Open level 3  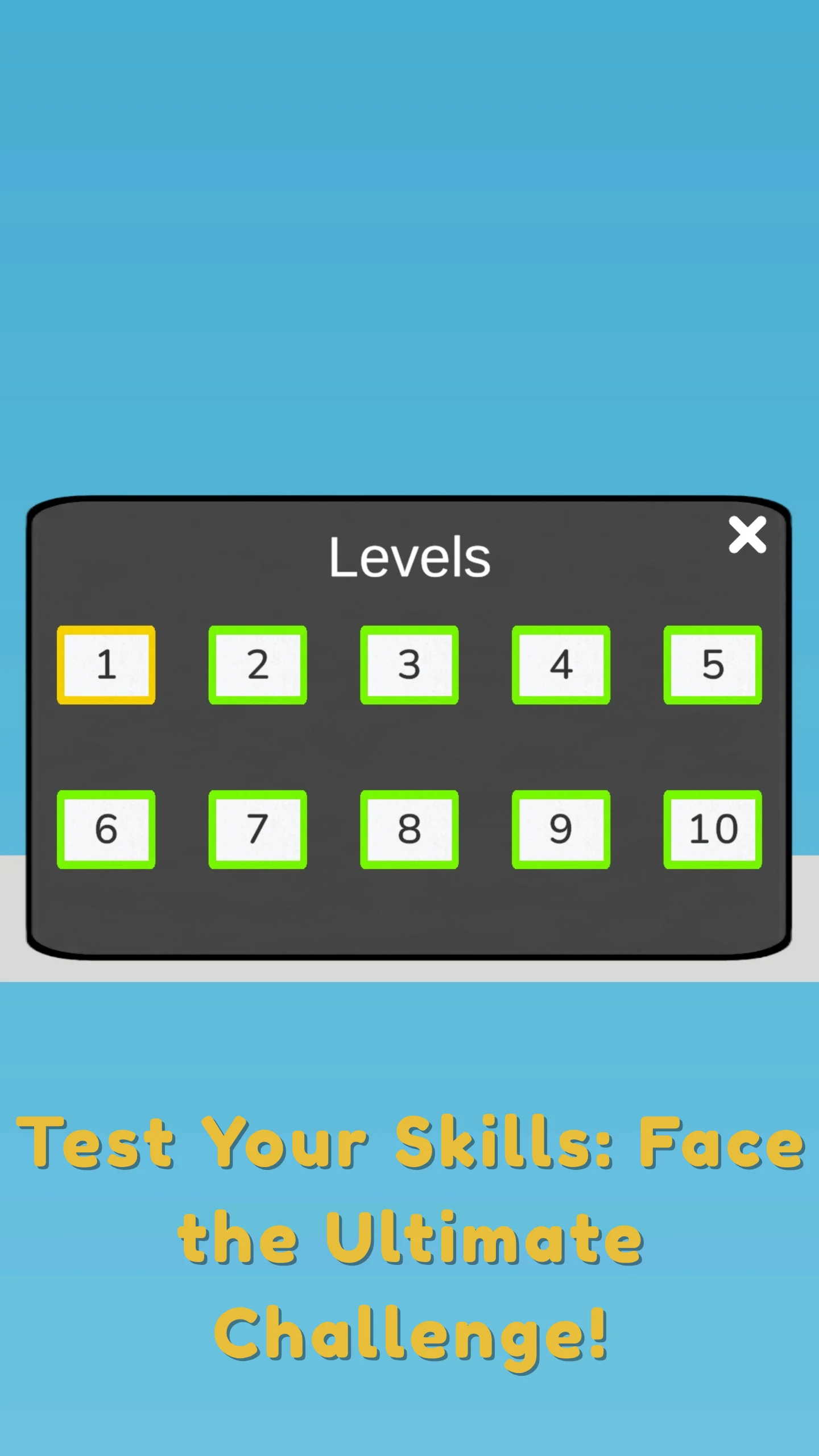pos(409,665)
